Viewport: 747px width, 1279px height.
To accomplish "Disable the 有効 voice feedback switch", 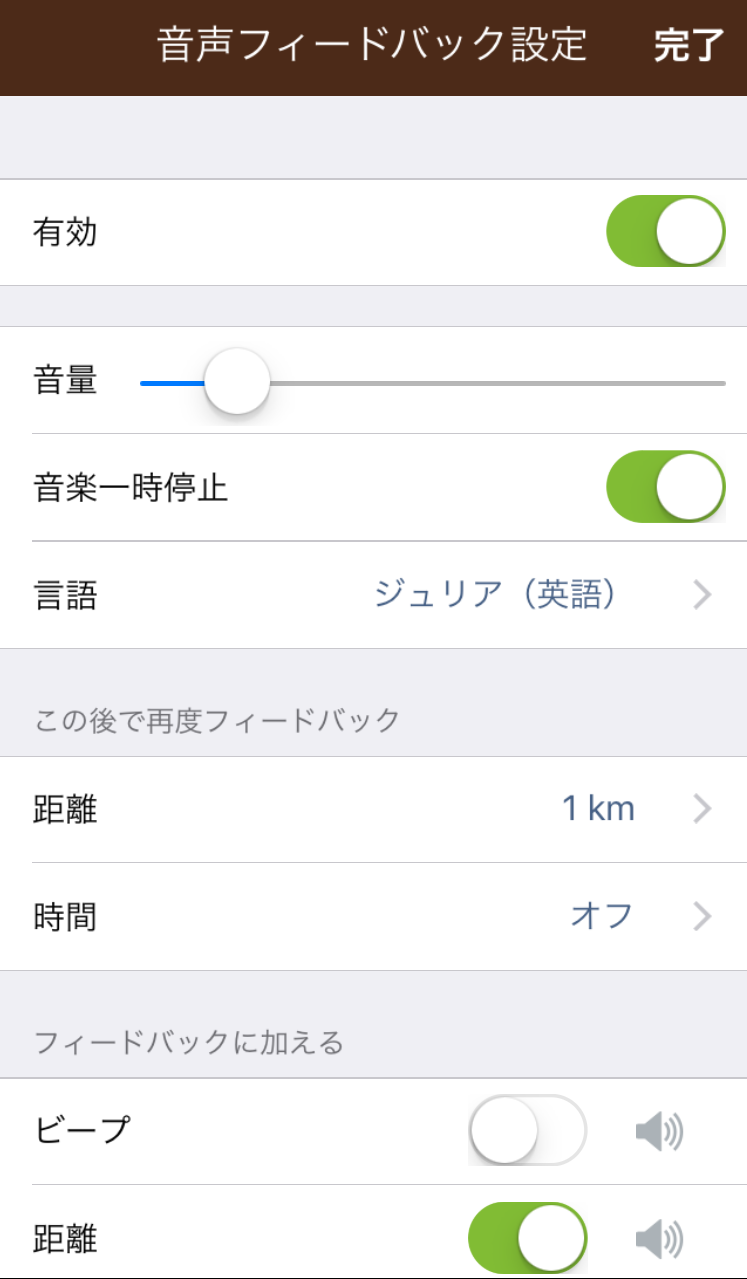I will pyautogui.click(x=666, y=232).
